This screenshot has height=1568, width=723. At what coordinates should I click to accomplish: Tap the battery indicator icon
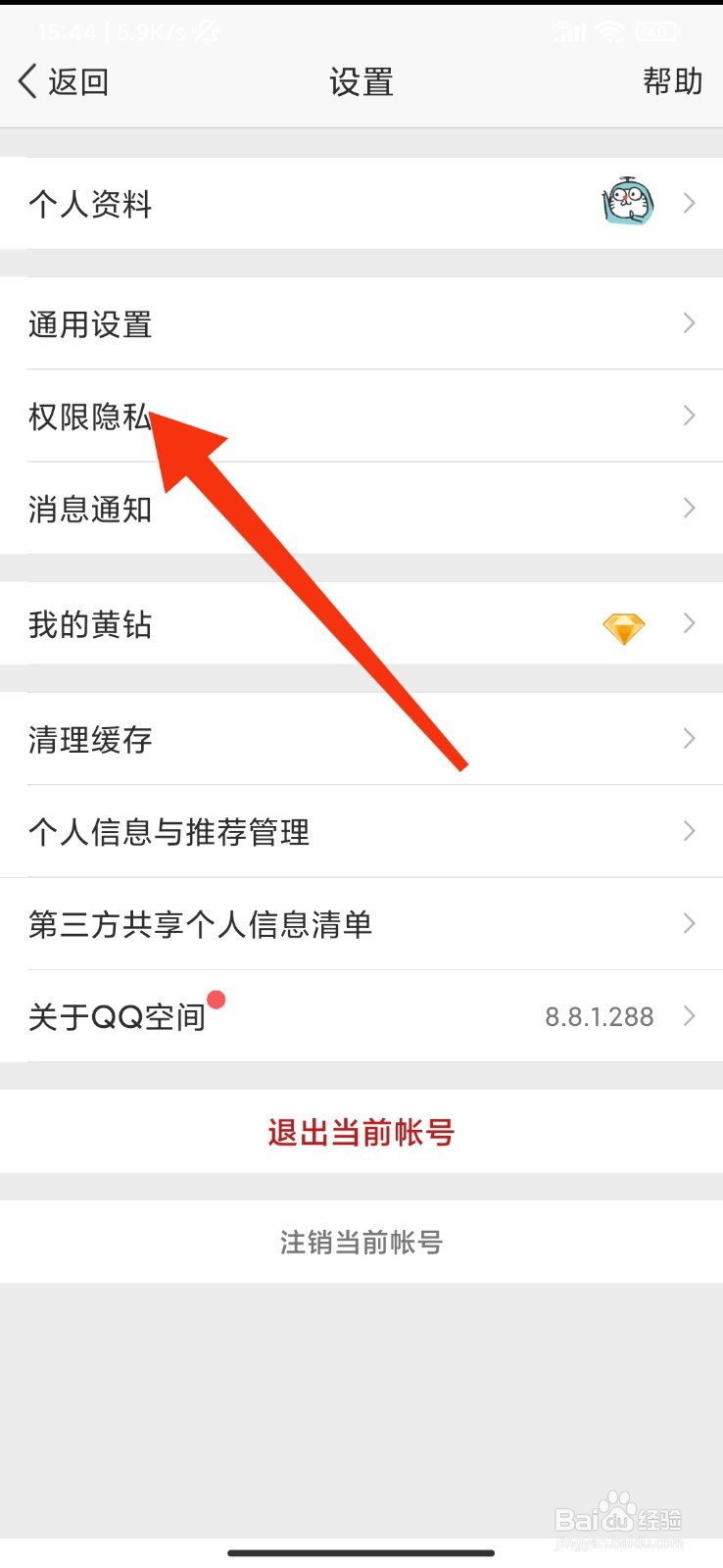pos(658,31)
